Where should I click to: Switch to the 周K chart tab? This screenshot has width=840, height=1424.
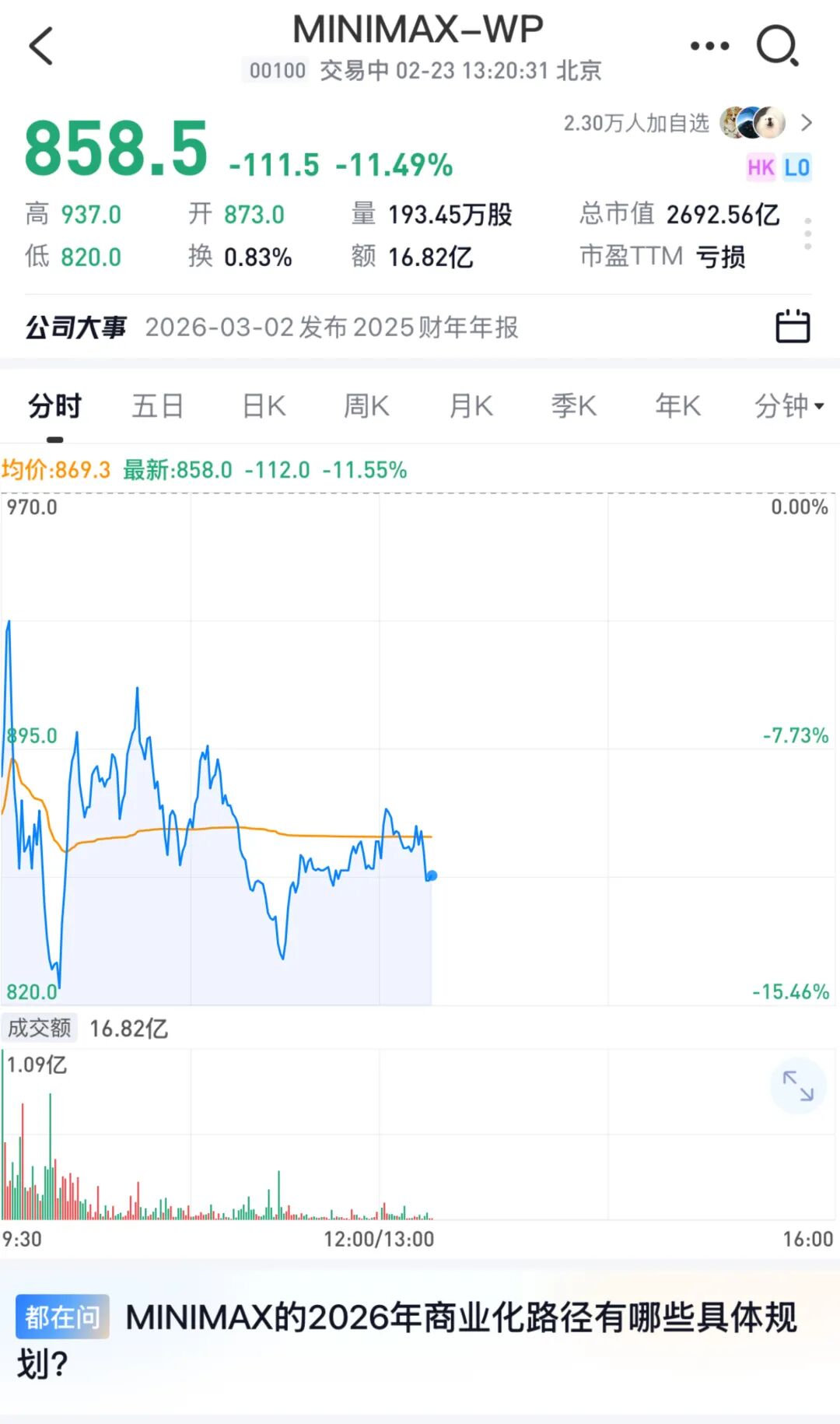[366, 406]
